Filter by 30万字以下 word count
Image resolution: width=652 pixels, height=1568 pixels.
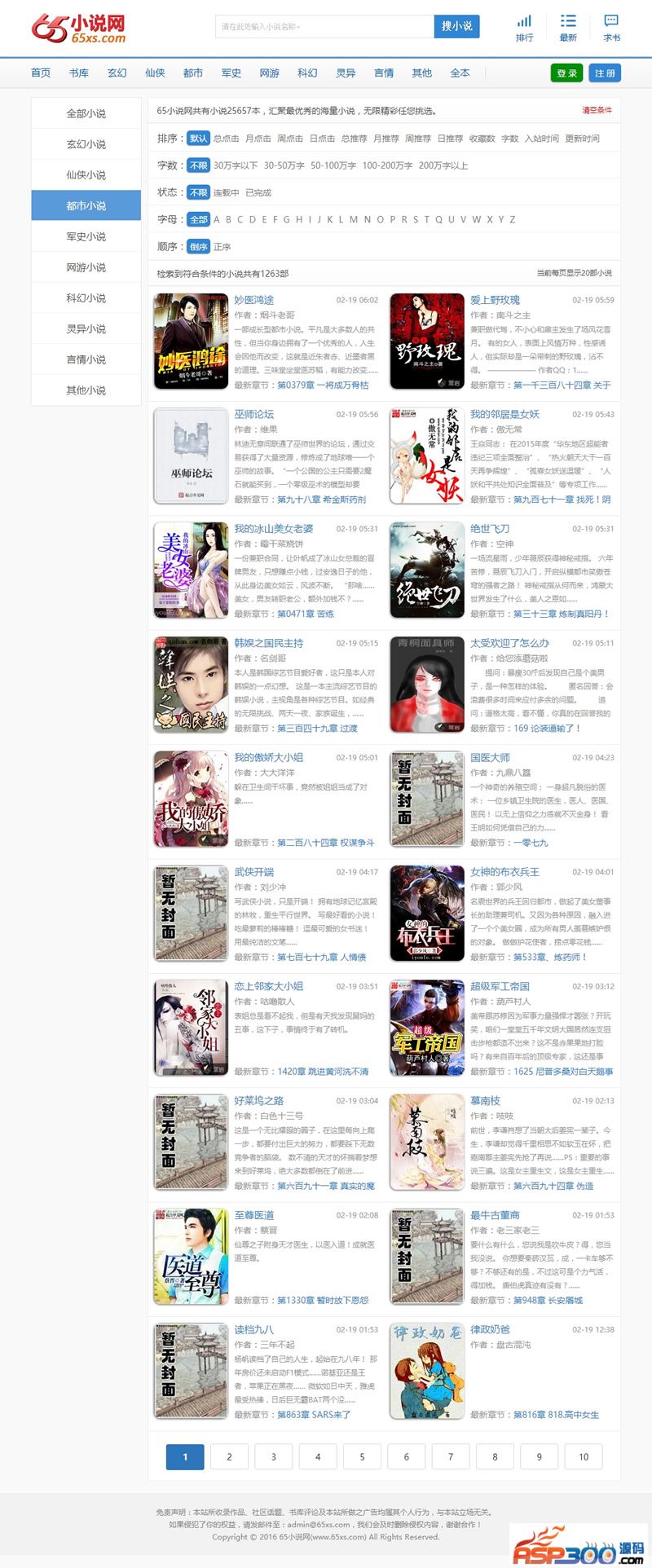click(236, 165)
